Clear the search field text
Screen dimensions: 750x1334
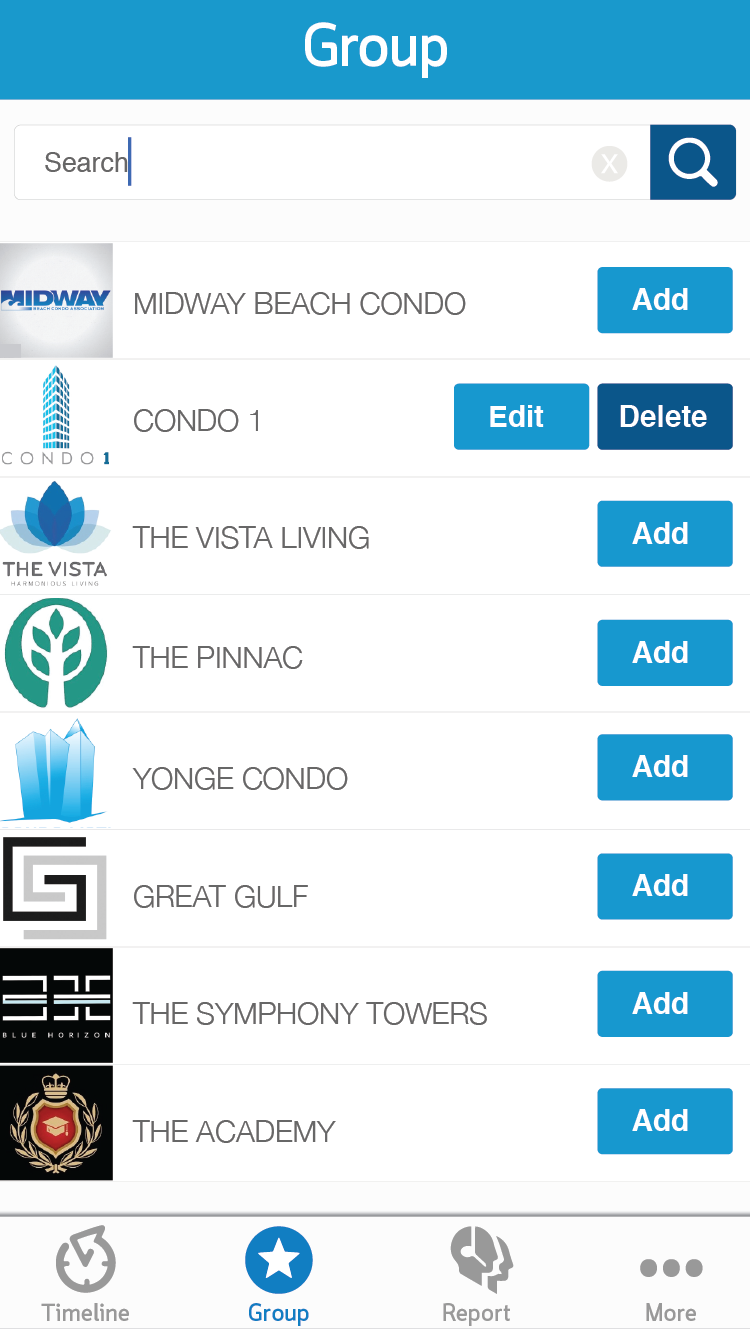pos(609,163)
